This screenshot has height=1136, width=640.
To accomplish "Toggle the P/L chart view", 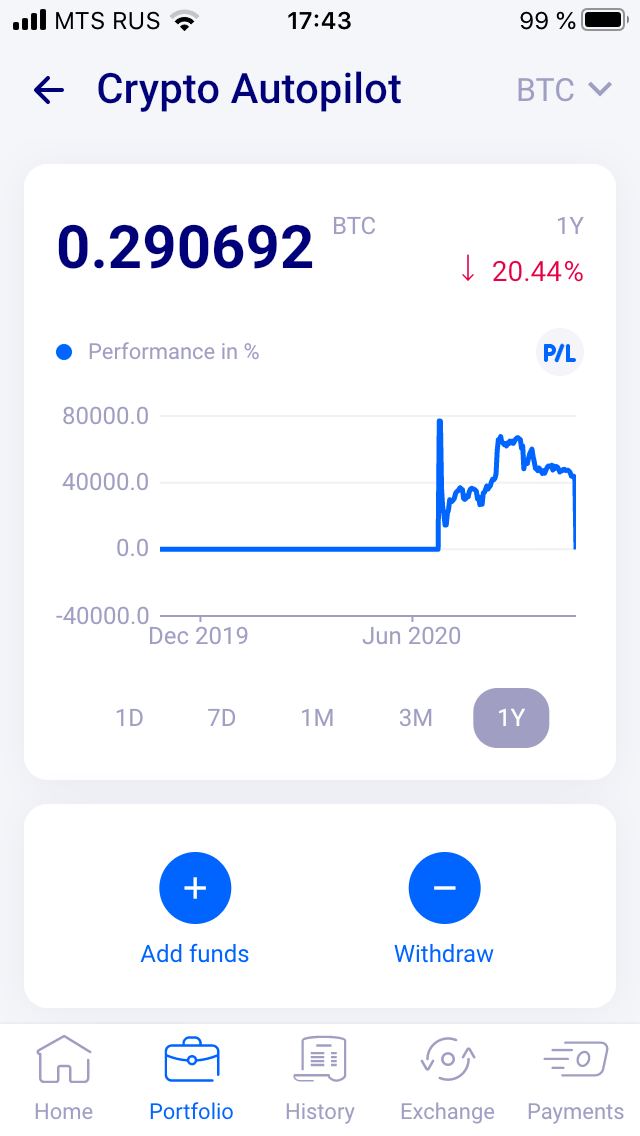I will [x=560, y=353].
